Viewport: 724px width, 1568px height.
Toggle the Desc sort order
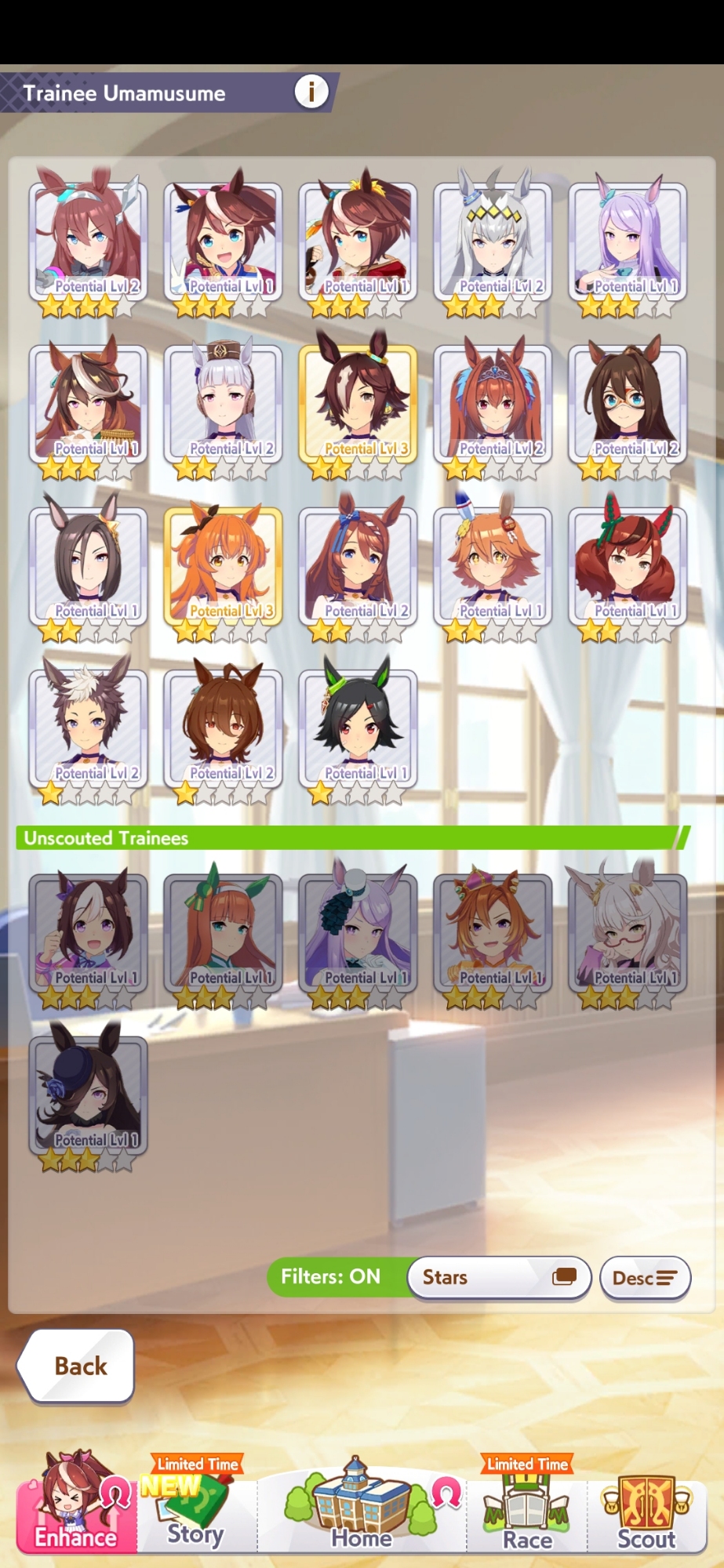[645, 1278]
